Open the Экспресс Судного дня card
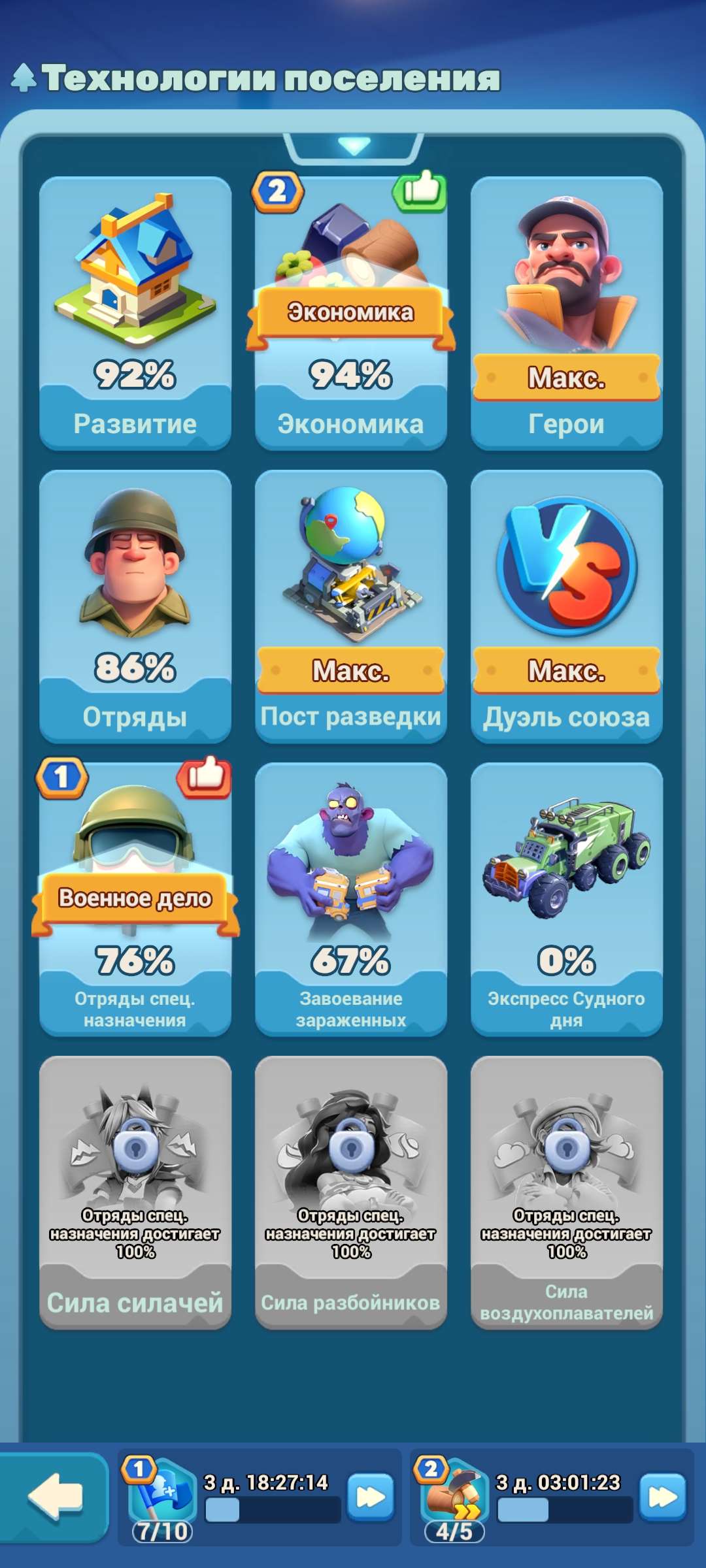The width and height of the screenshot is (706, 1568). coord(567,899)
